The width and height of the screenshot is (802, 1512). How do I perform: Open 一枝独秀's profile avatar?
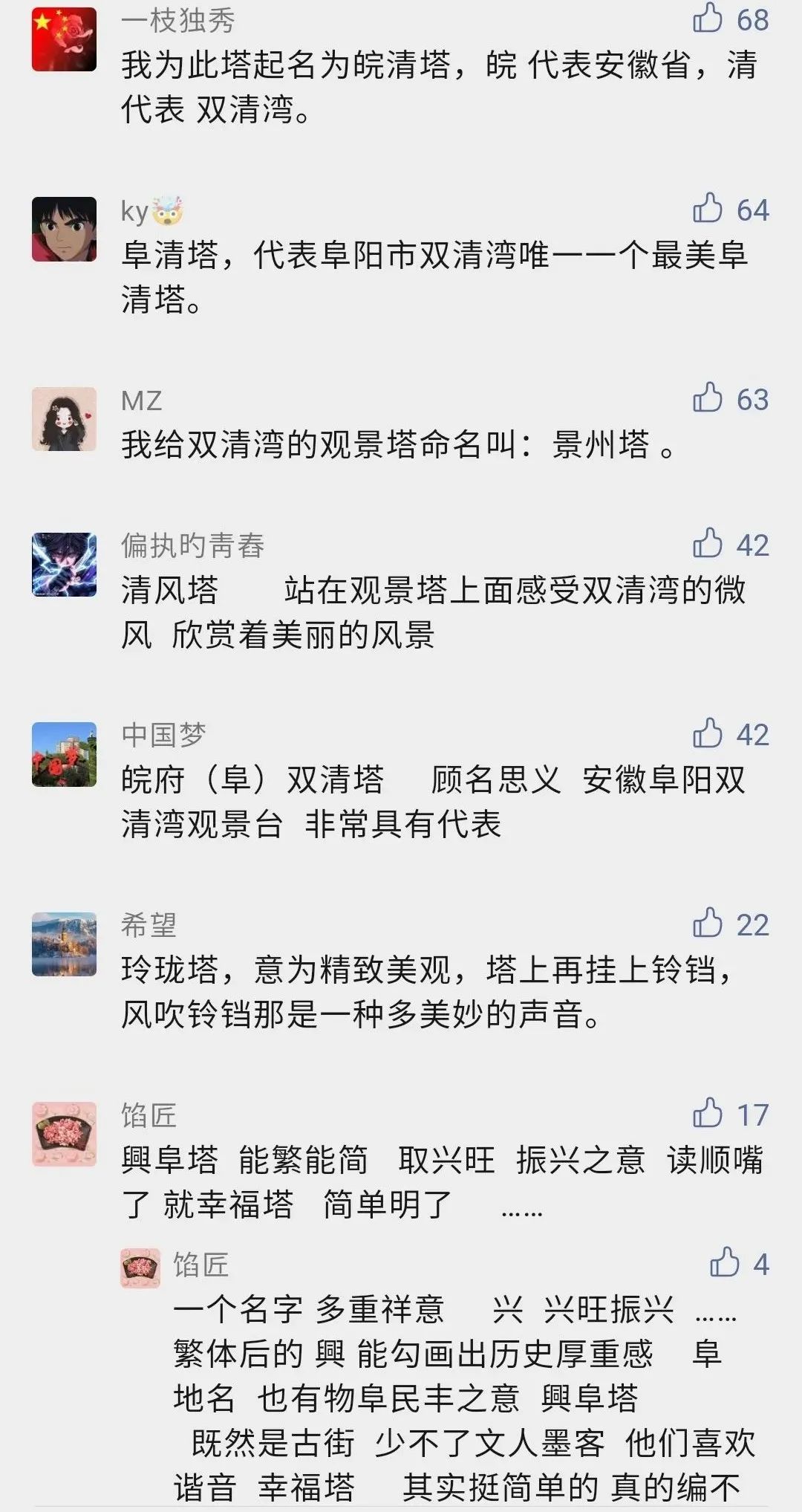pyautogui.click(x=65, y=39)
